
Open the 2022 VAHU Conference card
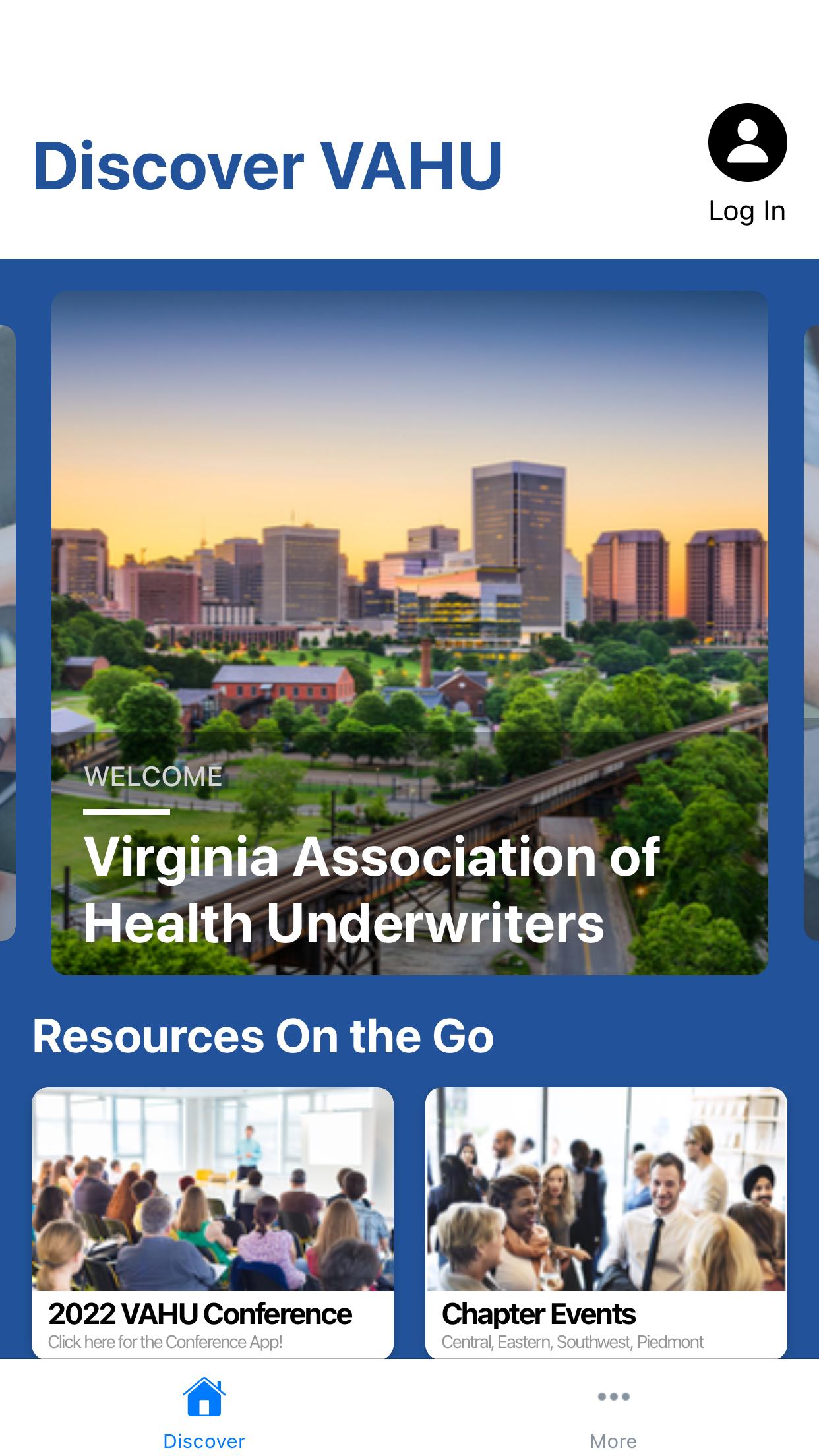pyautogui.click(x=212, y=1222)
